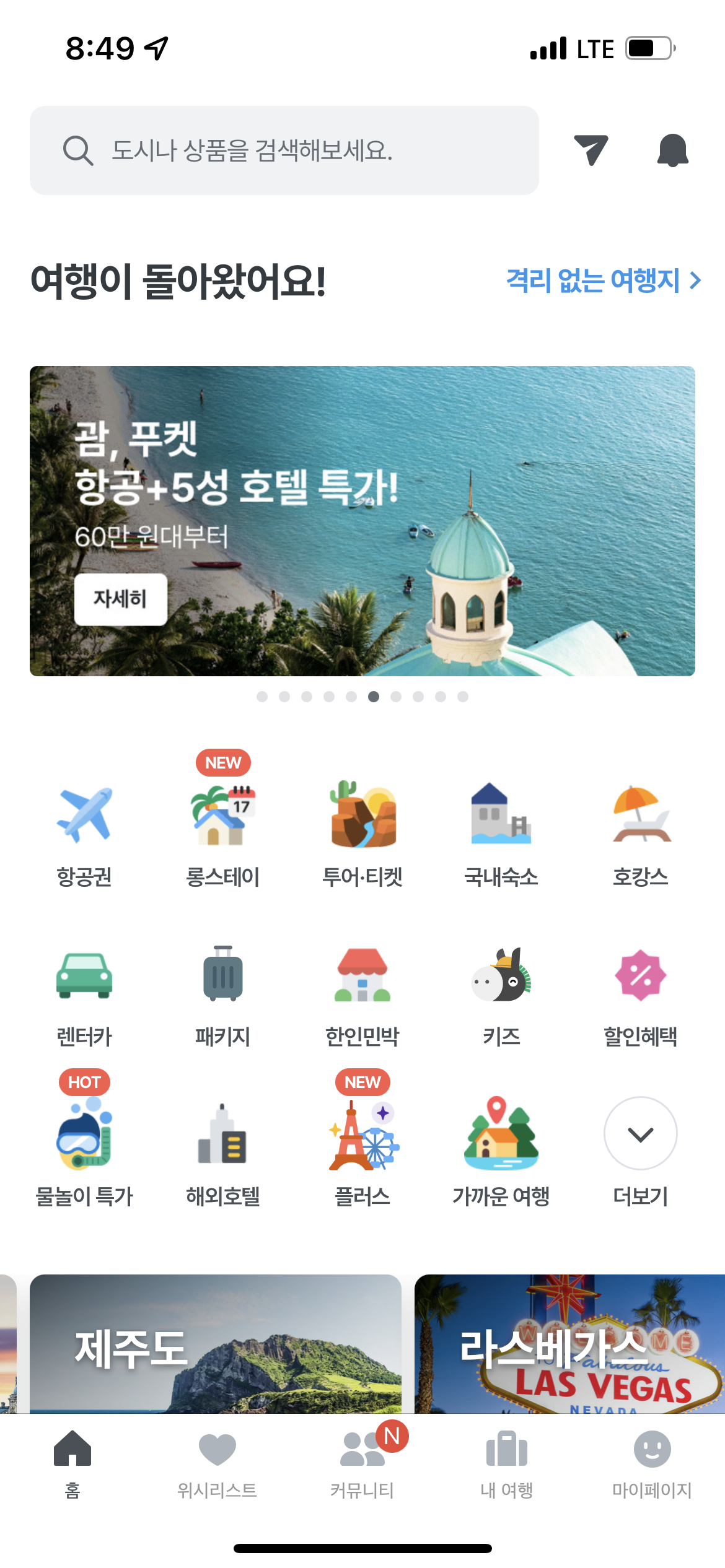Expand categories with 더보기
The height and width of the screenshot is (1568, 725).
pos(640,1149)
